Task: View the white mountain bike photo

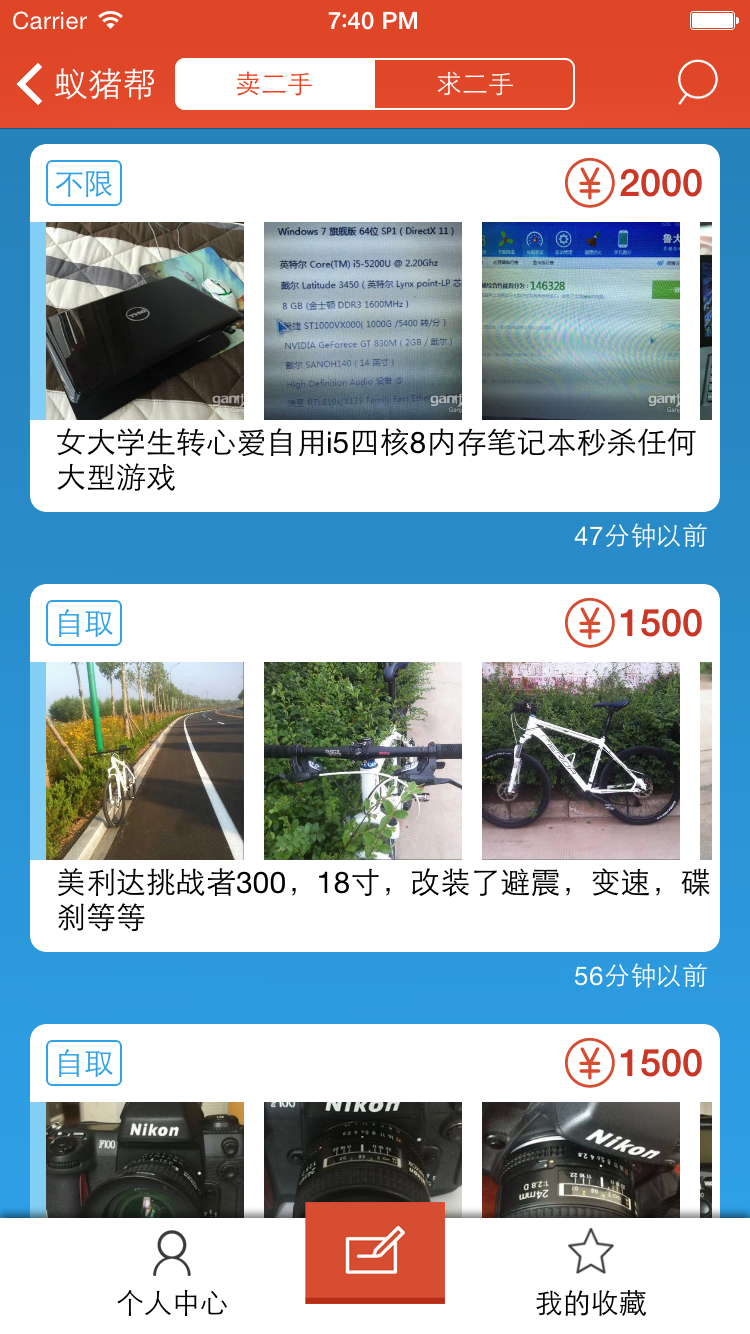Action: [x=580, y=758]
